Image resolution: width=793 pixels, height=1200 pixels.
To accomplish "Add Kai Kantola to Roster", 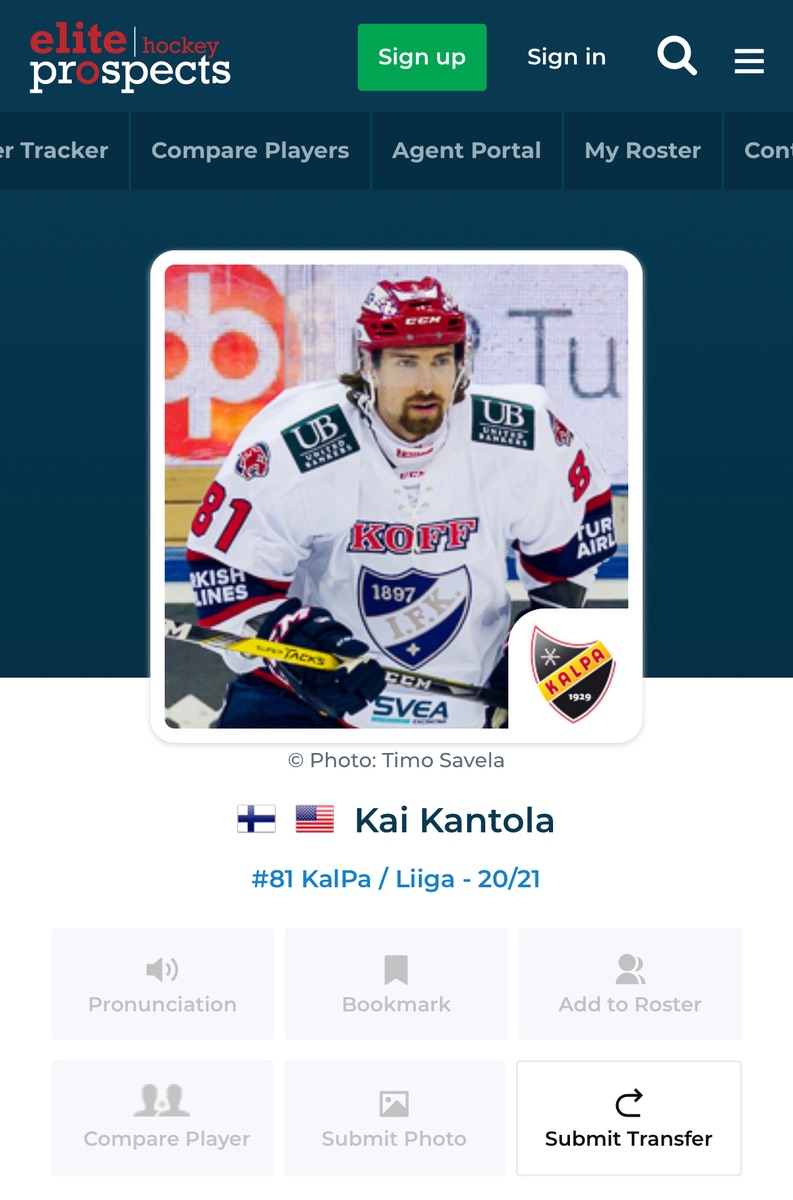I will (x=630, y=984).
